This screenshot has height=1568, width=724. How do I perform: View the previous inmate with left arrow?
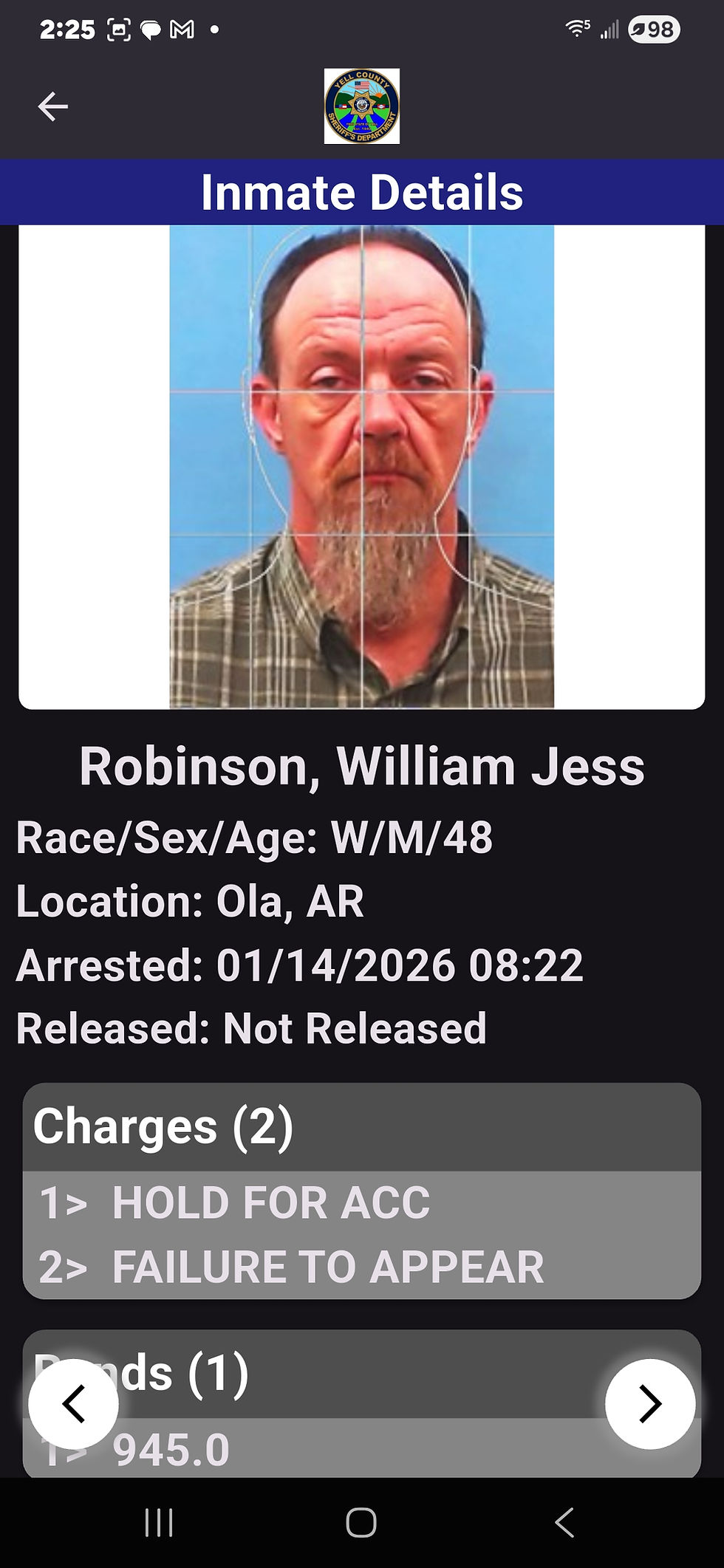pyautogui.click(x=73, y=1403)
